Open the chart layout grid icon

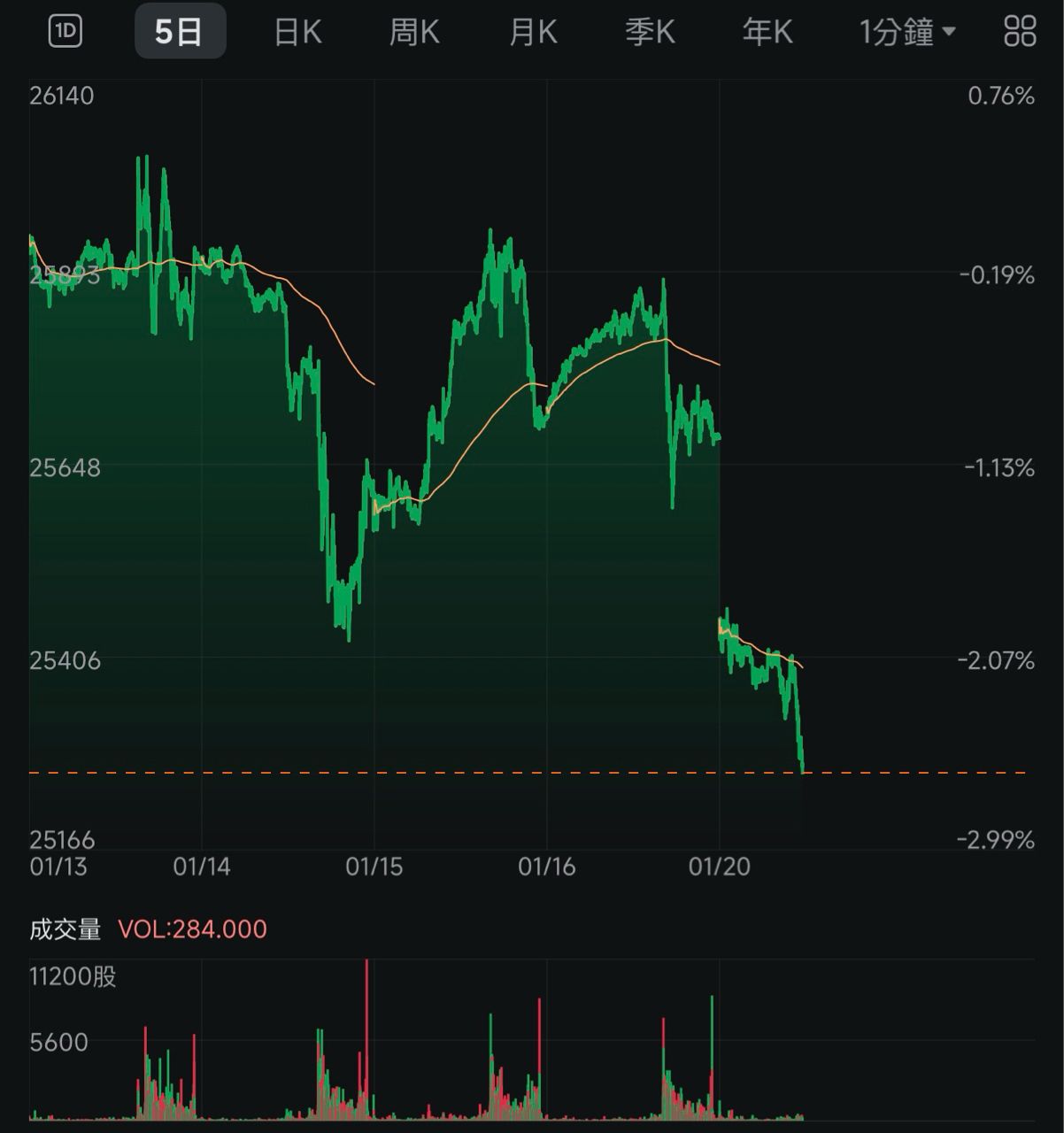[x=1020, y=31]
